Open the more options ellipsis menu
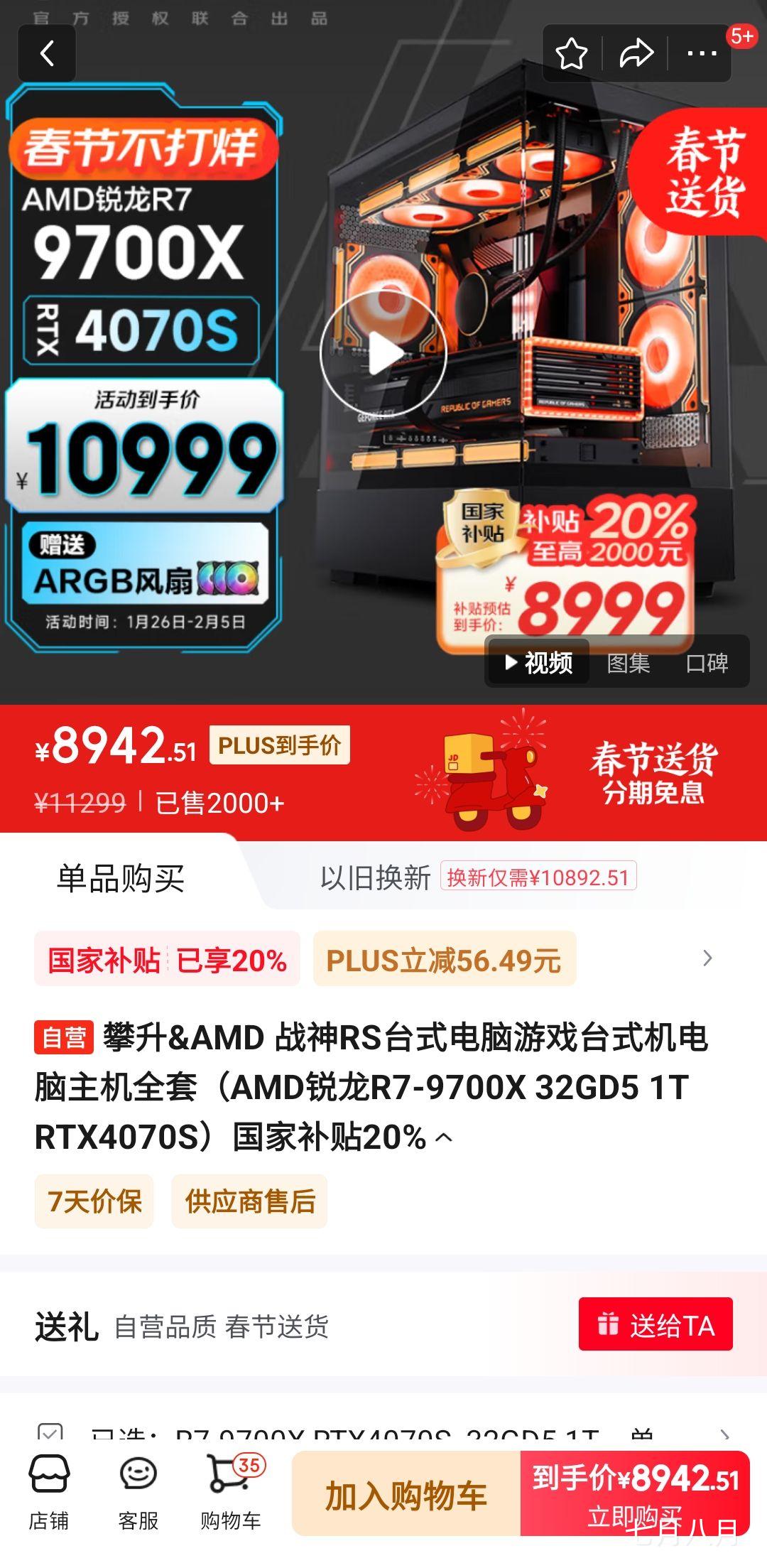 [702, 52]
